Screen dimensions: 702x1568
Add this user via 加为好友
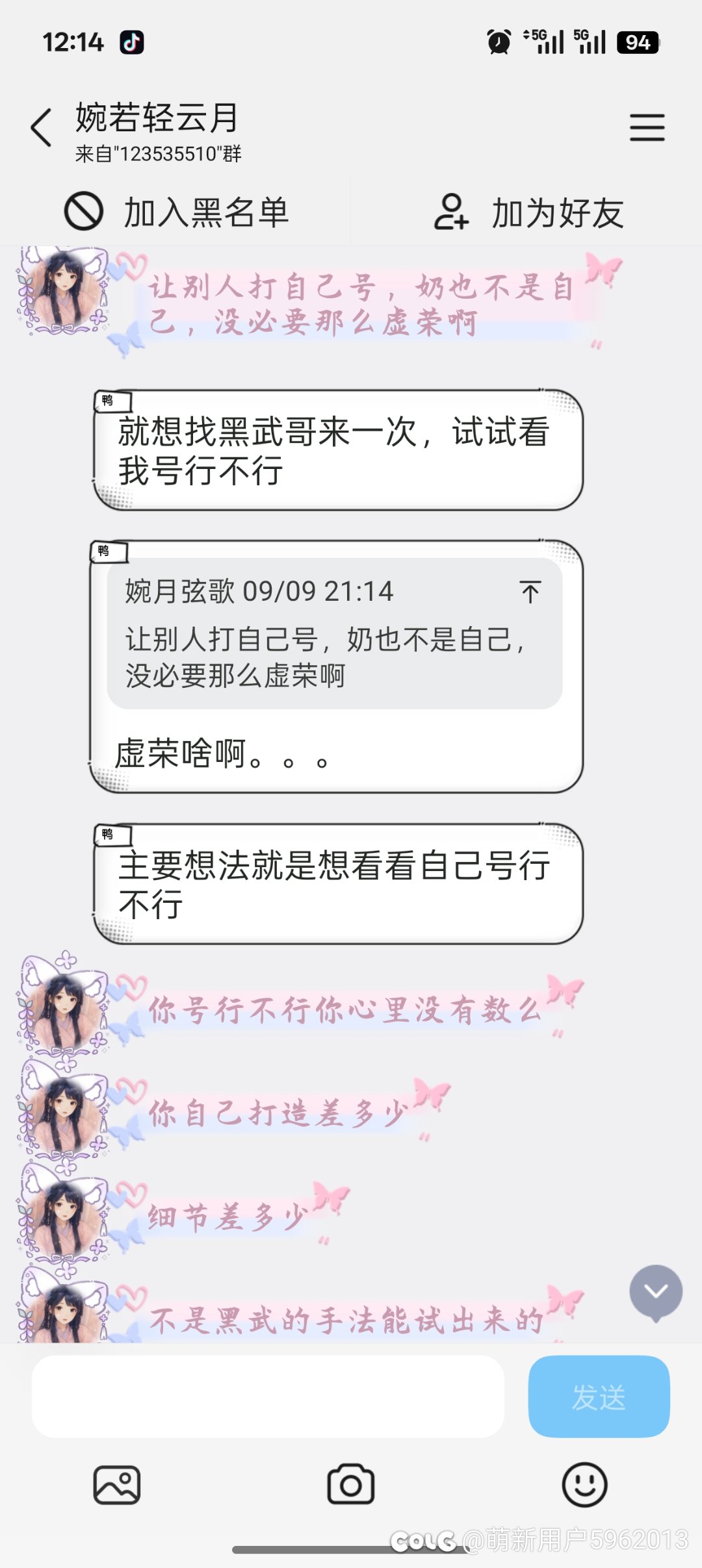pyautogui.click(x=528, y=212)
